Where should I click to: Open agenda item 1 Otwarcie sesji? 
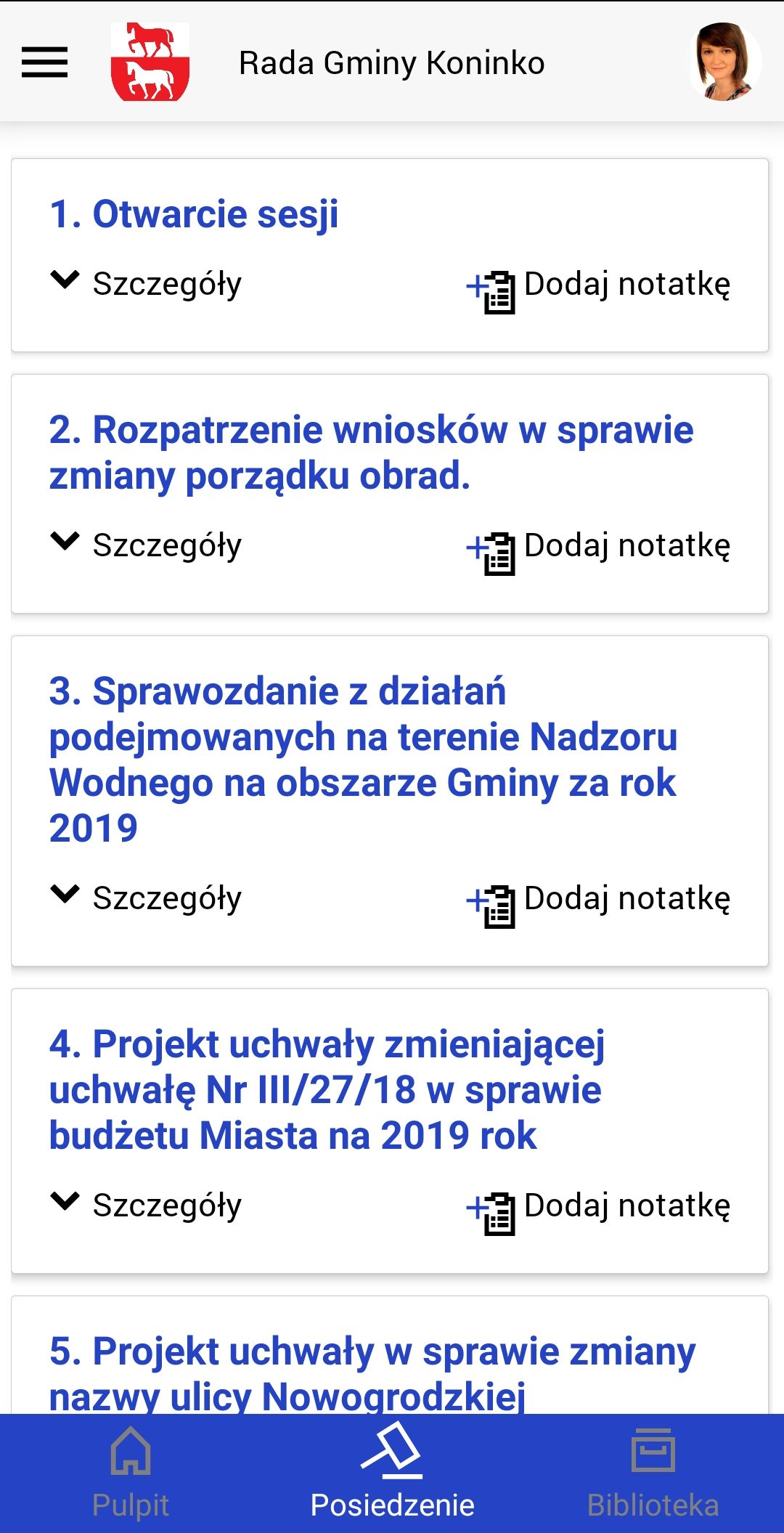tap(194, 214)
